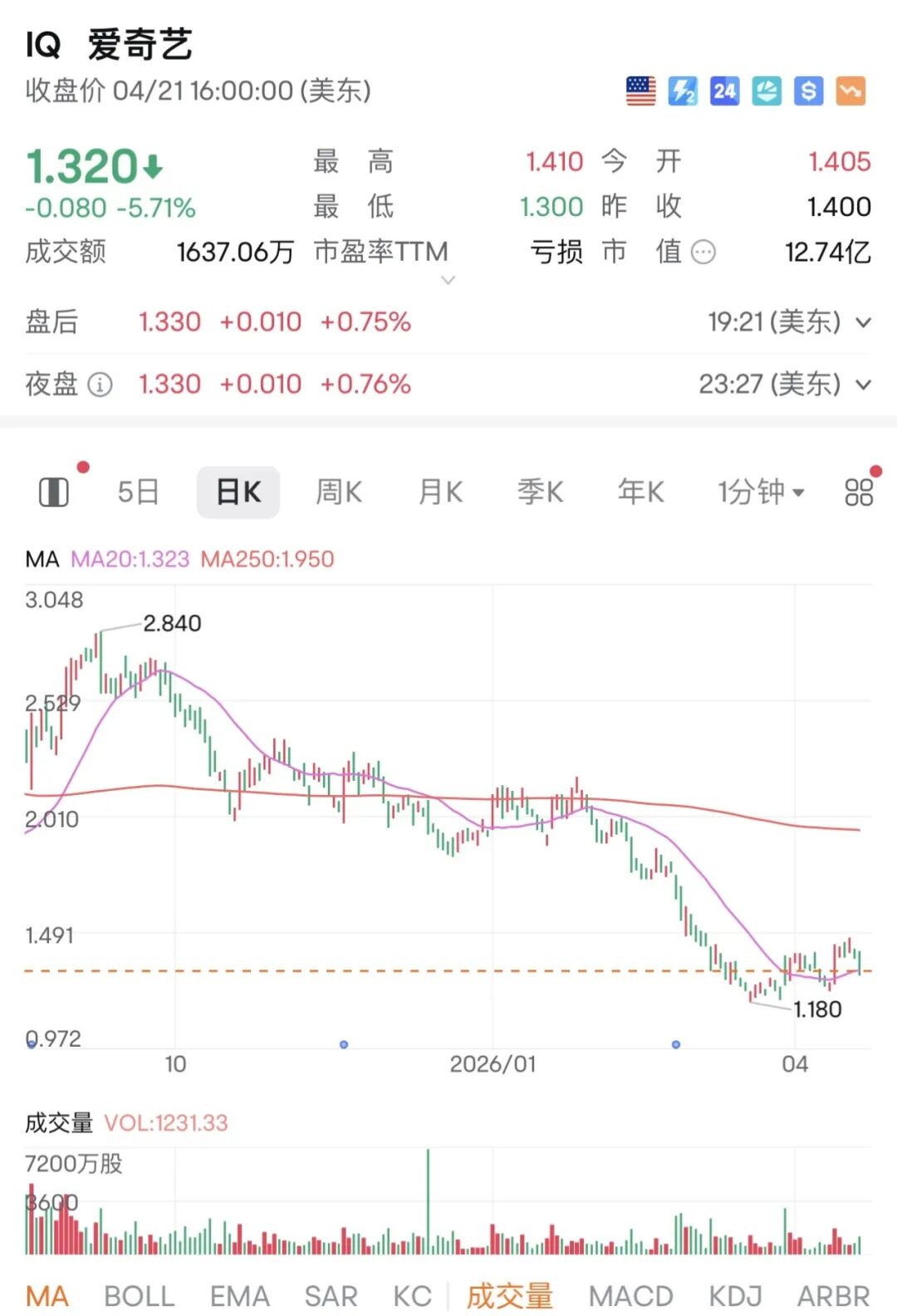Image resolution: width=897 pixels, height=1316 pixels.
Task: Expand more quote details chevron
Action: tap(448, 281)
